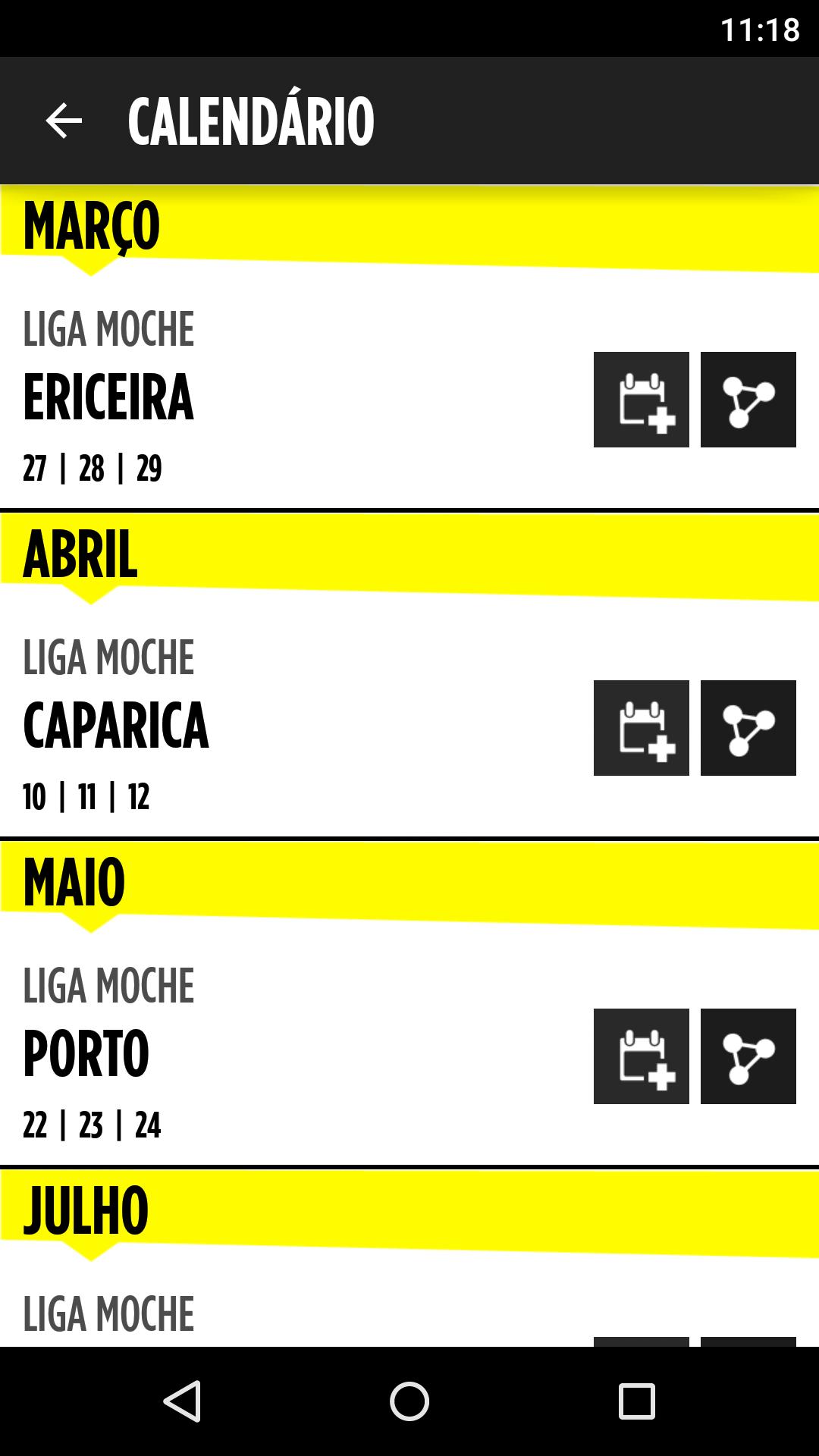Add Caparica event to calendar

coord(641,728)
